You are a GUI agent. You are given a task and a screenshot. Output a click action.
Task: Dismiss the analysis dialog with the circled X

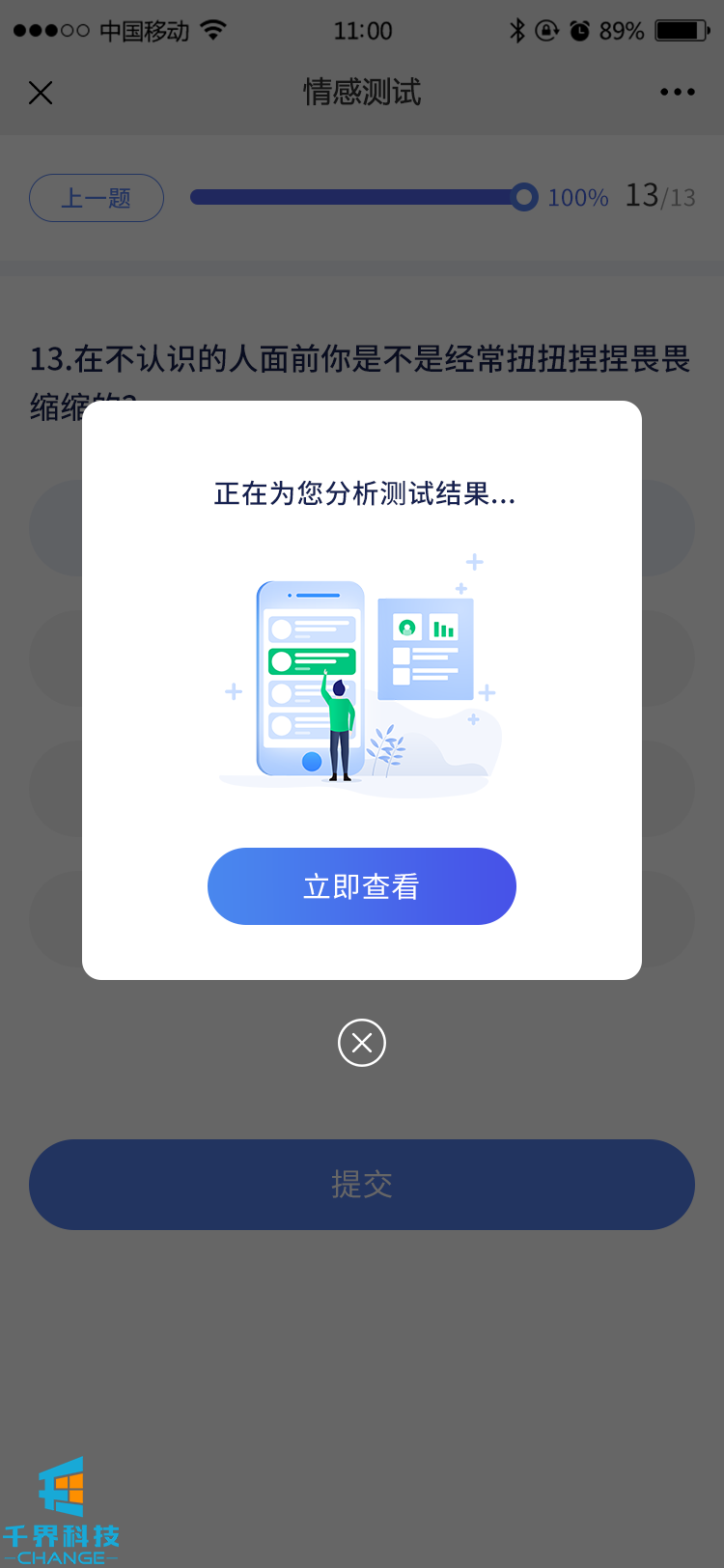[362, 1043]
